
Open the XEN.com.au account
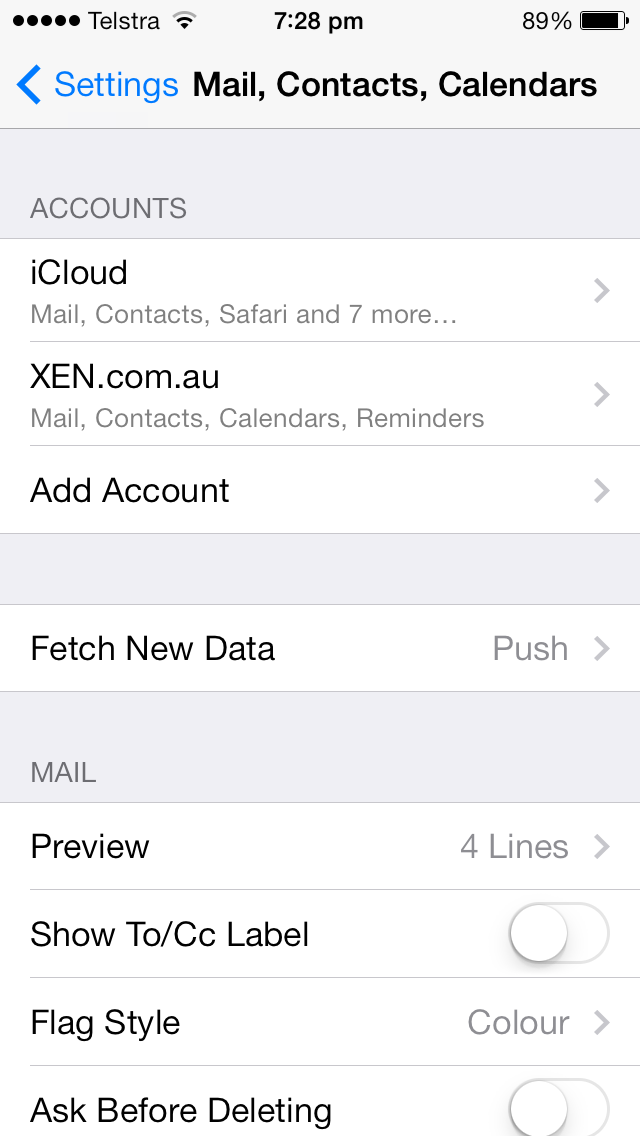[x=320, y=394]
